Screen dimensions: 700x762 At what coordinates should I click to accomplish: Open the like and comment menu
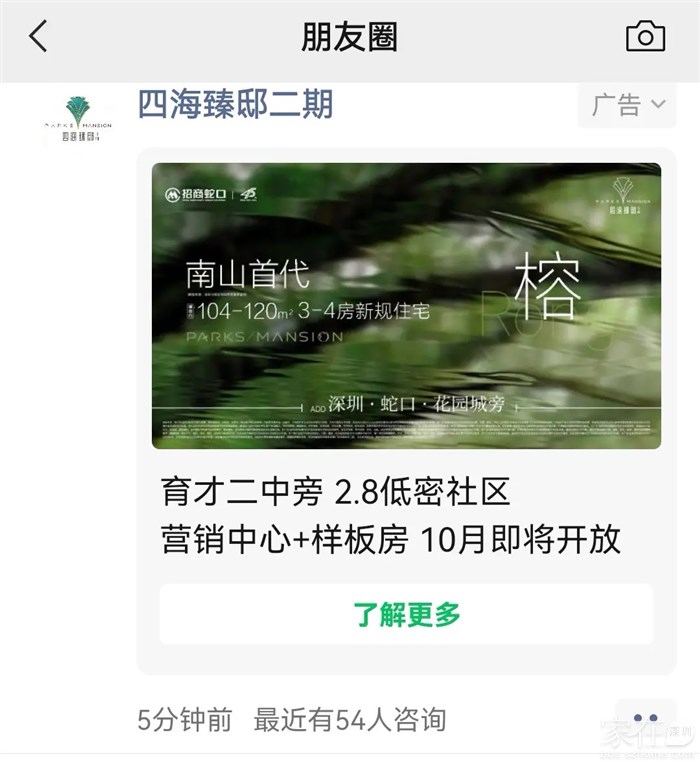click(x=647, y=719)
